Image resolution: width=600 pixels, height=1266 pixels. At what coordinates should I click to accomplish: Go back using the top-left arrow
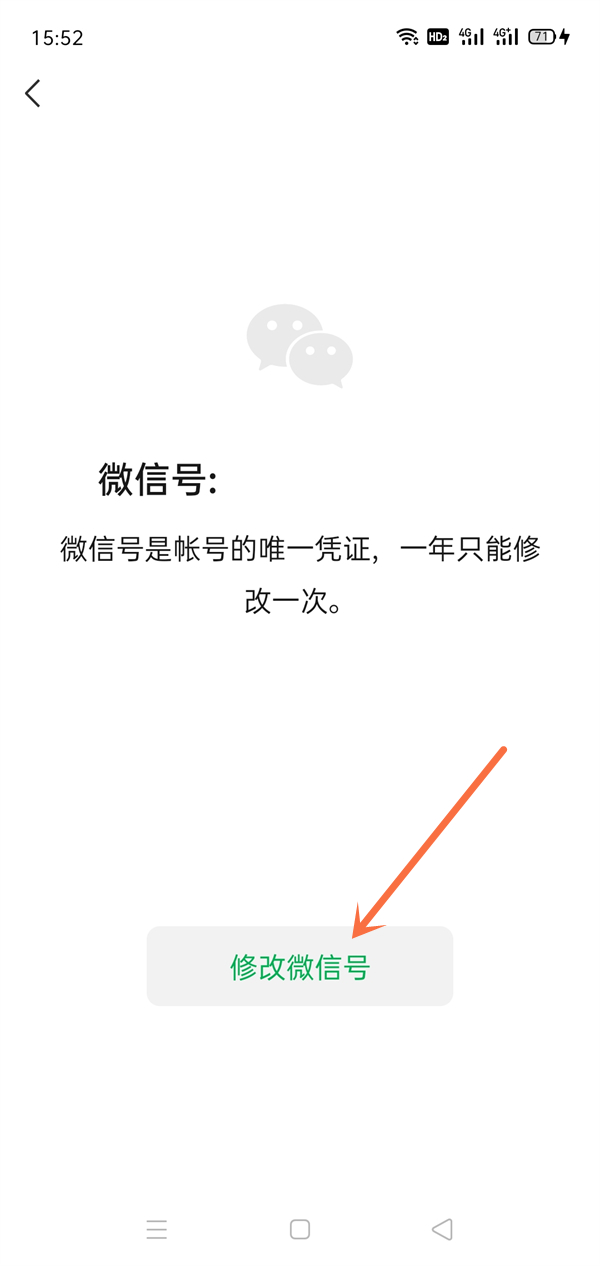pos(33,94)
